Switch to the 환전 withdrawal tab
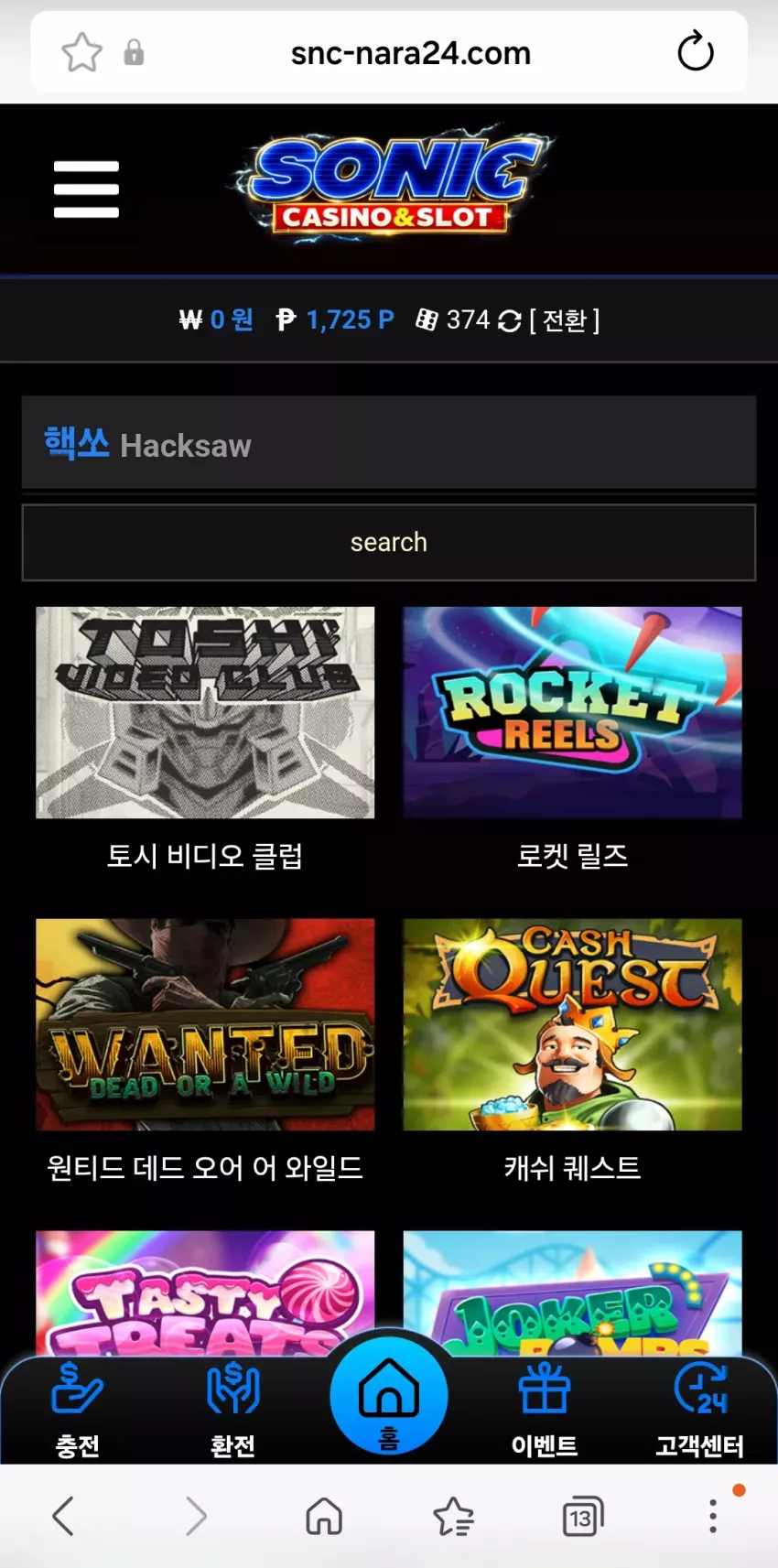The height and width of the screenshot is (1568, 778). [233, 1410]
